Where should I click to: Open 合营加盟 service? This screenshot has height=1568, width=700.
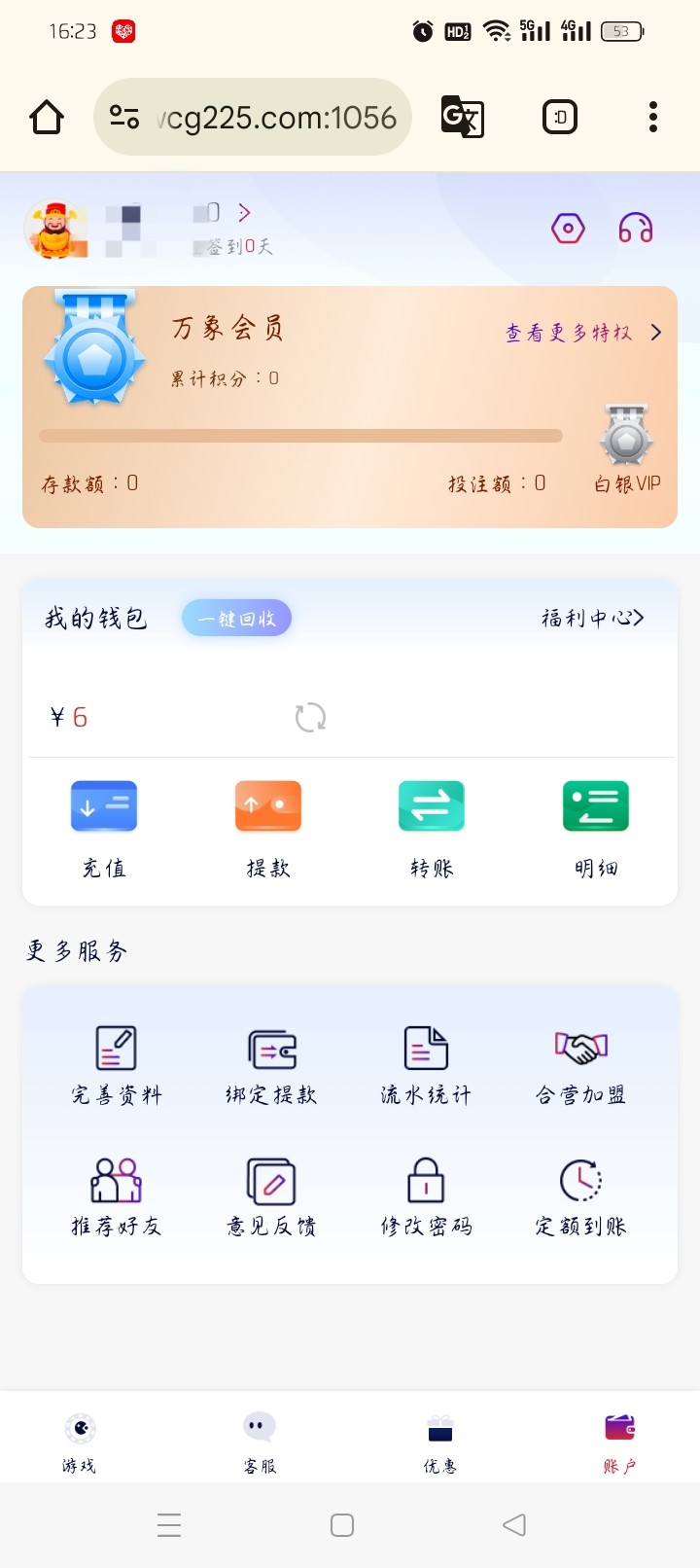pos(580,1065)
